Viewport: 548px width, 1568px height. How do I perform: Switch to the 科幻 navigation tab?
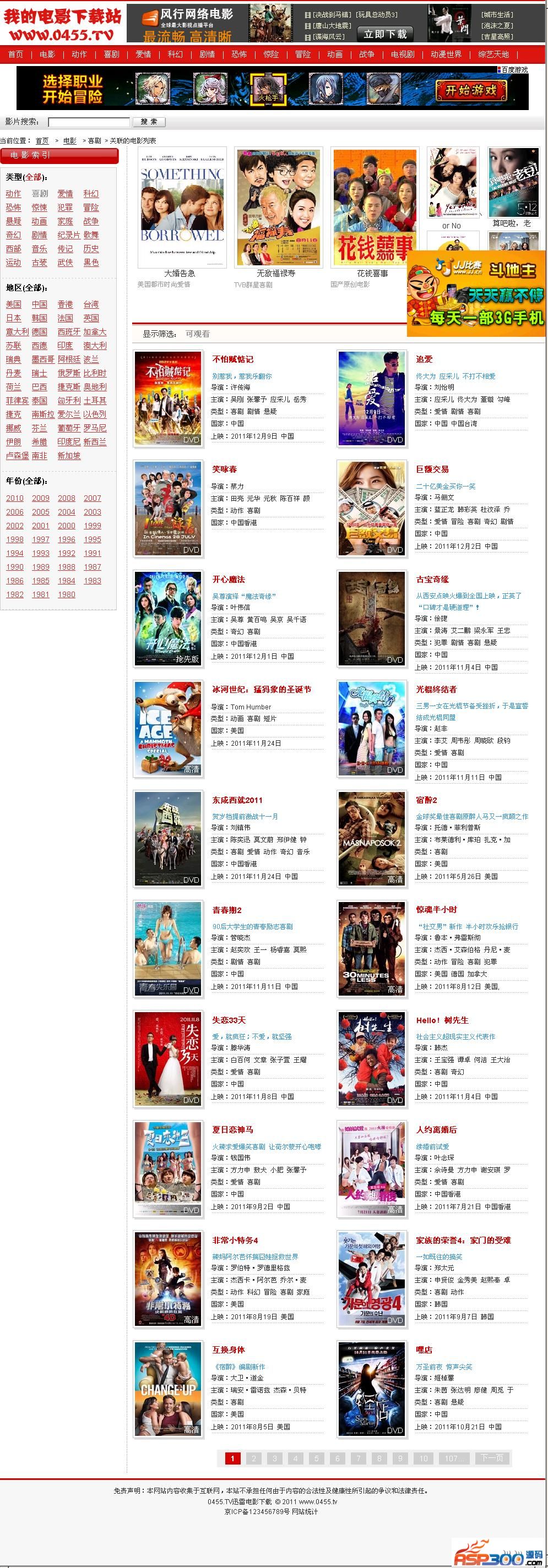click(175, 54)
